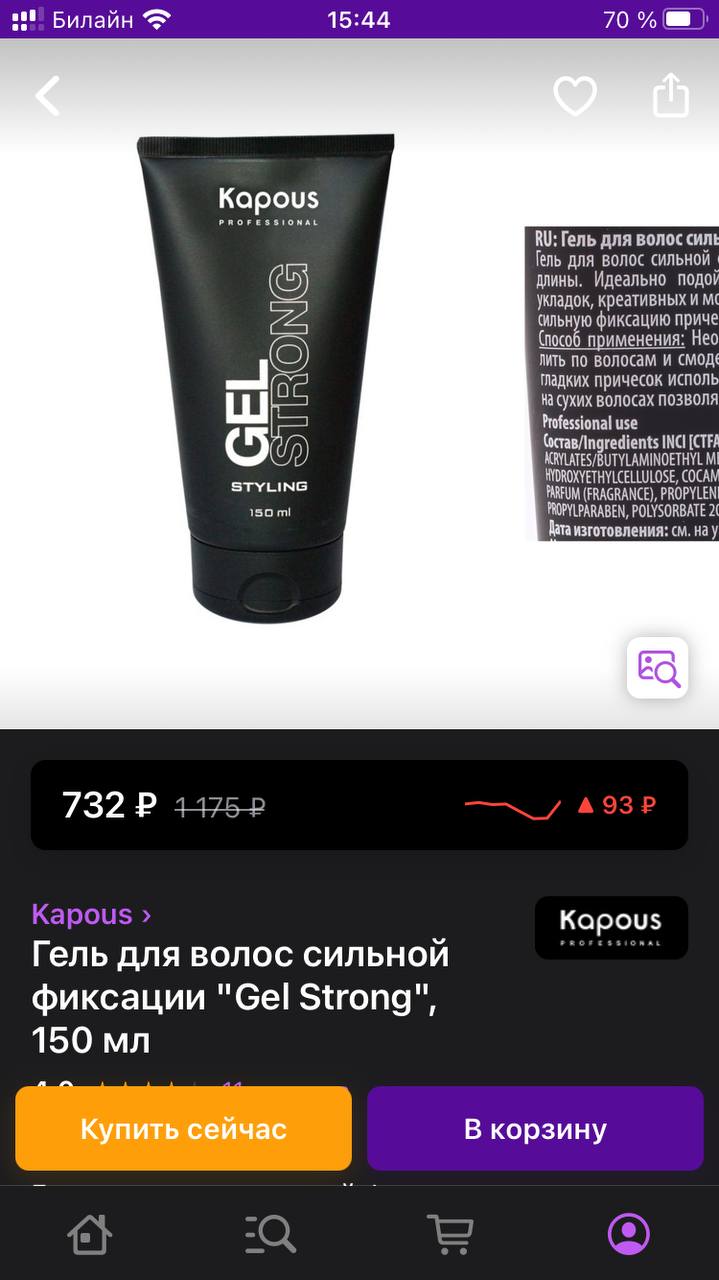Switch to the Home tab
Screen dimensions: 719x1280
point(90,1234)
